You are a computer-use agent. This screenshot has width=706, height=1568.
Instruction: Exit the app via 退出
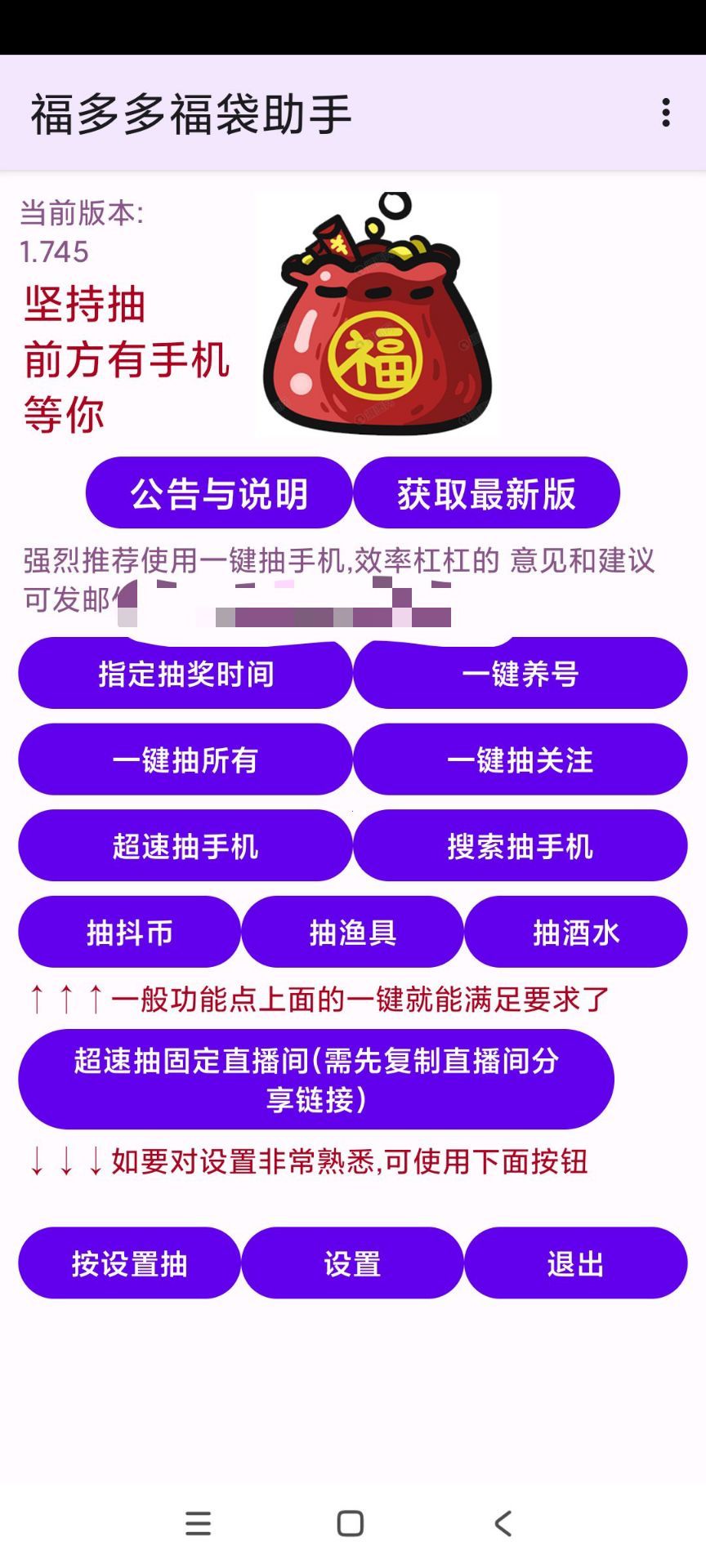coord(576,1263)
